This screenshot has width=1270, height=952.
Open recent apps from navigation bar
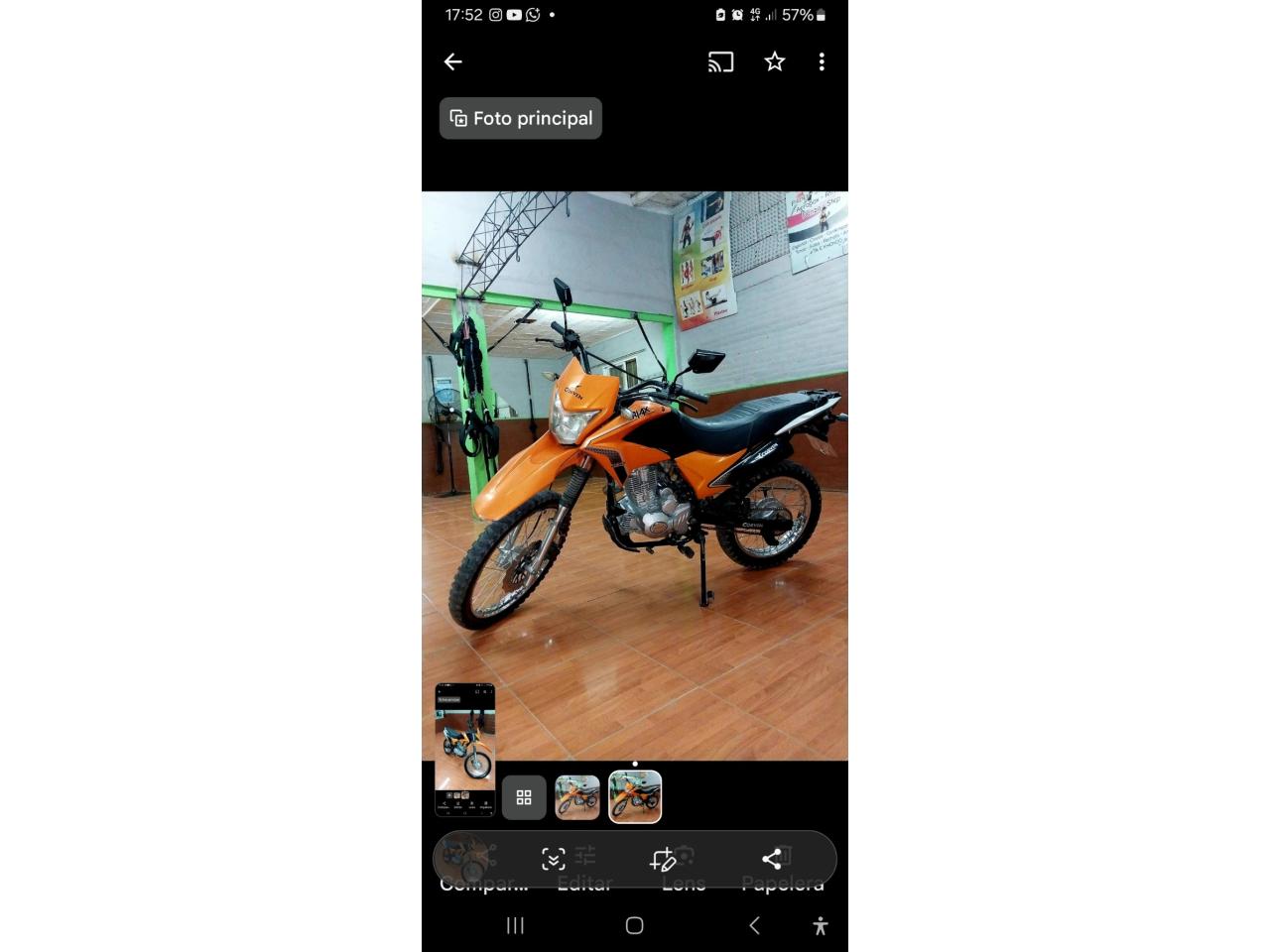pyautogui.click(x=515, y=925)
